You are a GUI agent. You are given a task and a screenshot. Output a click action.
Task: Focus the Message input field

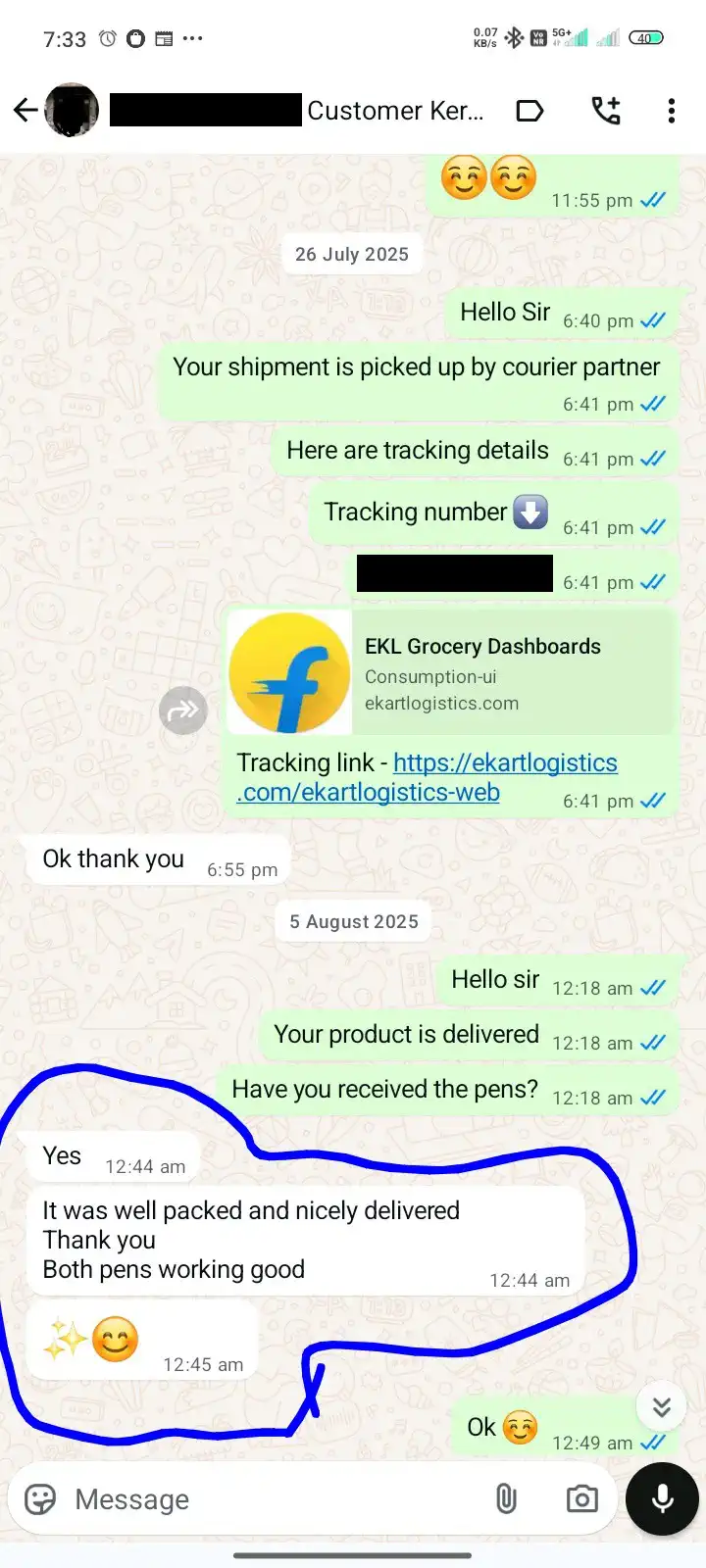click(275, 1499)
